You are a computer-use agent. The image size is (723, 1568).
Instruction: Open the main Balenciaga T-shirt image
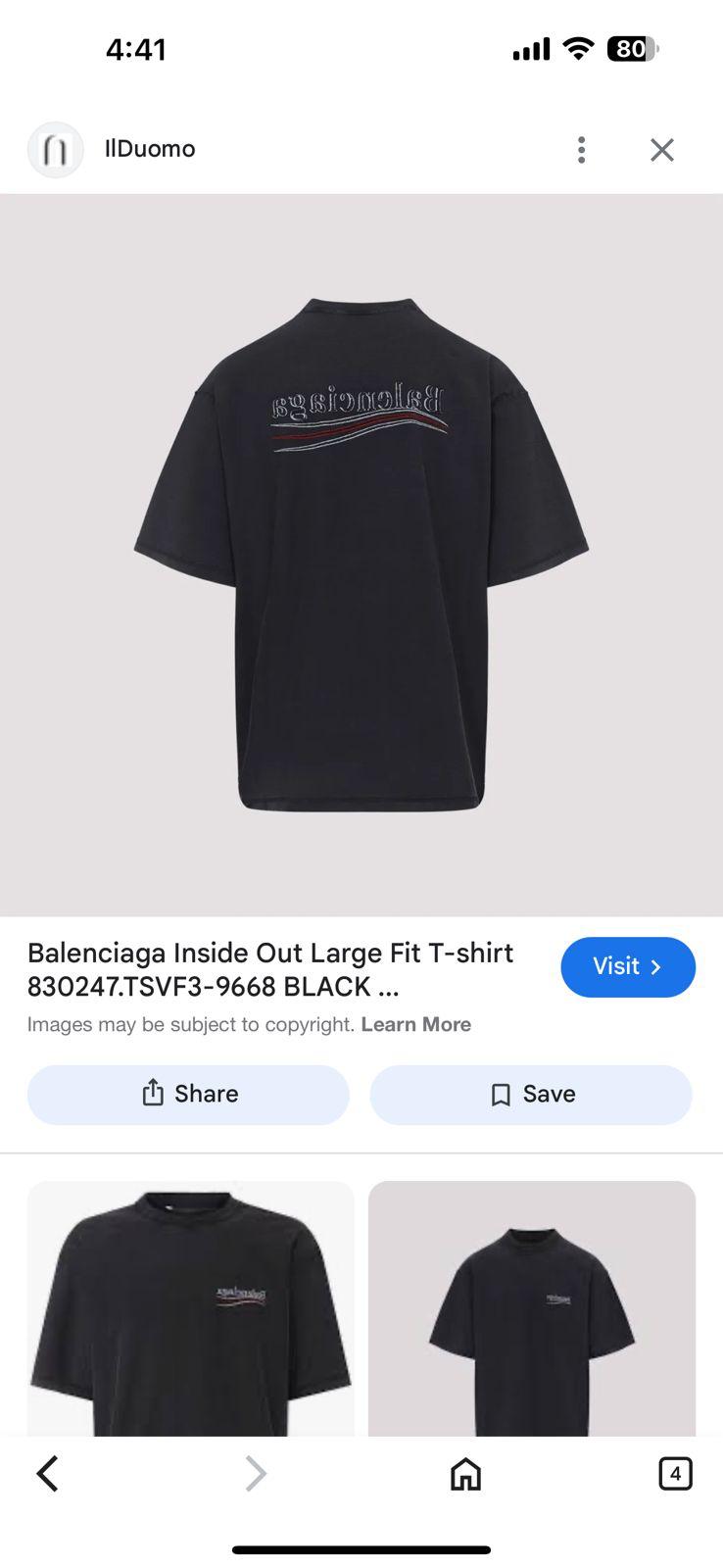(361, 555)
